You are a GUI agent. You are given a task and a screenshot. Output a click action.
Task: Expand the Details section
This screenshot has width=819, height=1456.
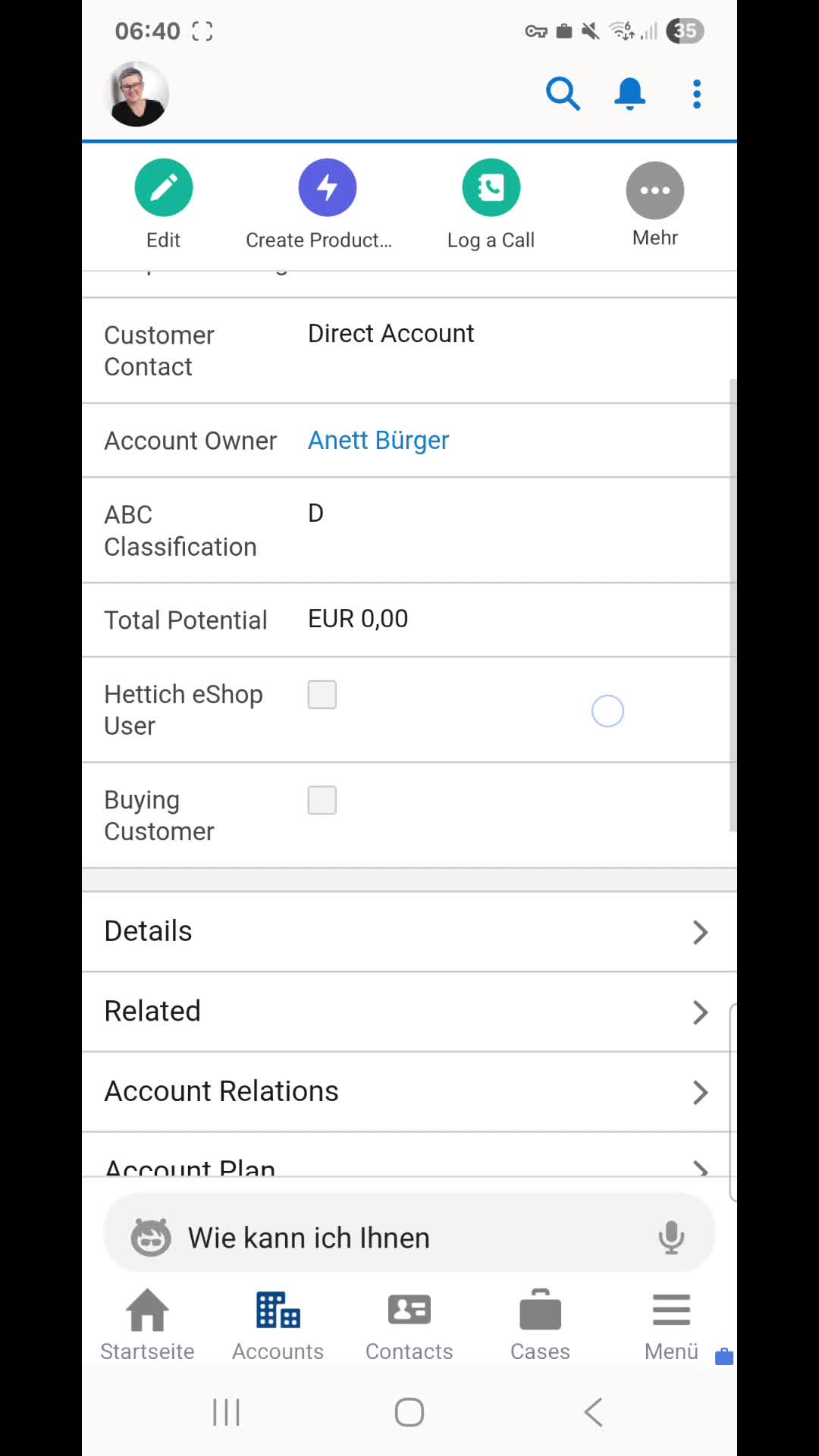(699, 931)
